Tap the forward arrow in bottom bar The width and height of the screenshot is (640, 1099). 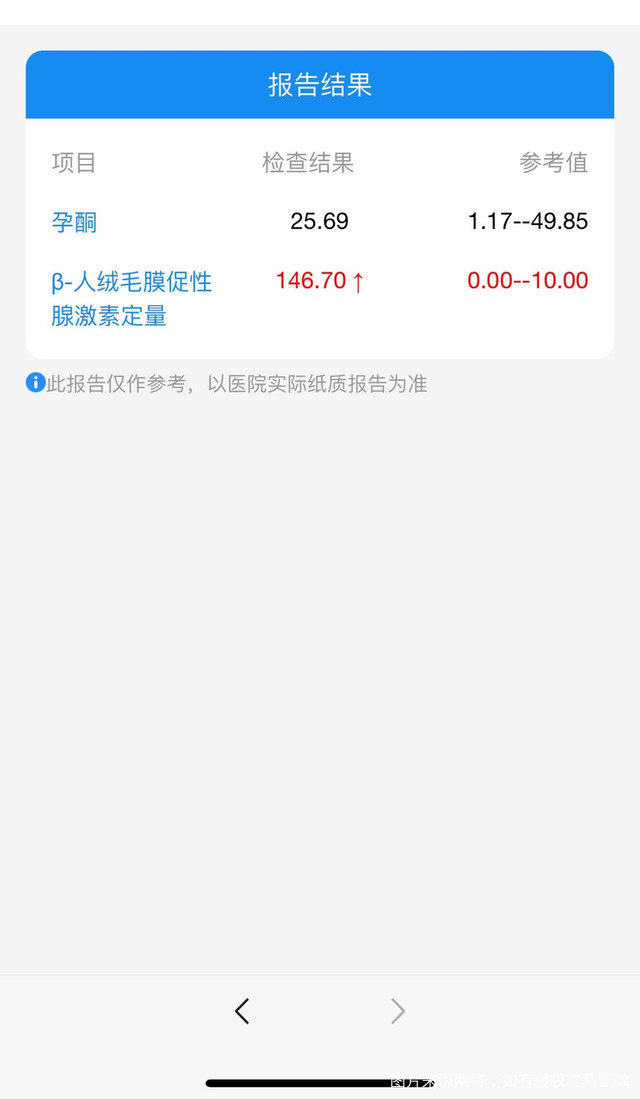click(397, 1011)
